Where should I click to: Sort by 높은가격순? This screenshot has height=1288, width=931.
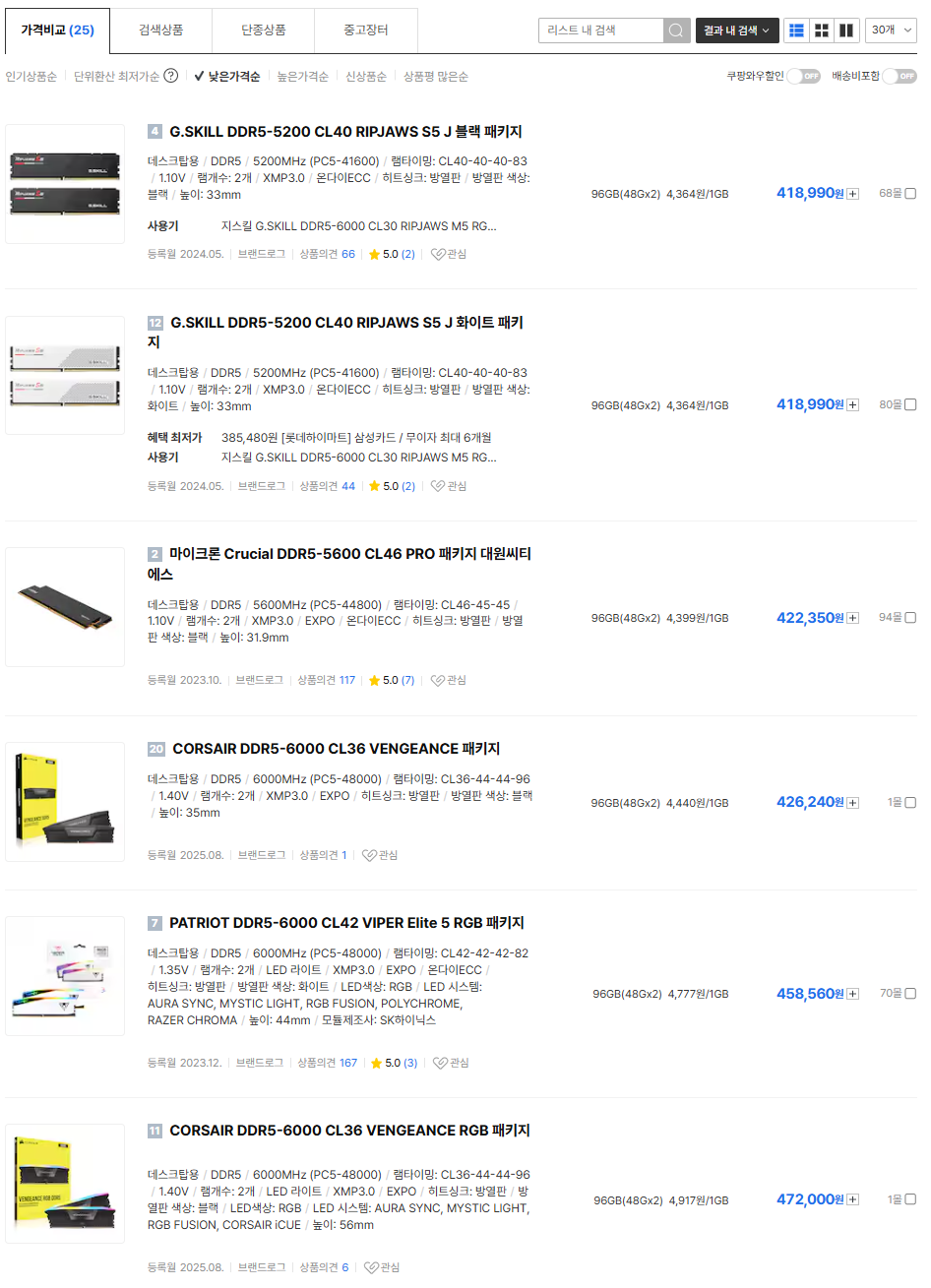point(302,77)
